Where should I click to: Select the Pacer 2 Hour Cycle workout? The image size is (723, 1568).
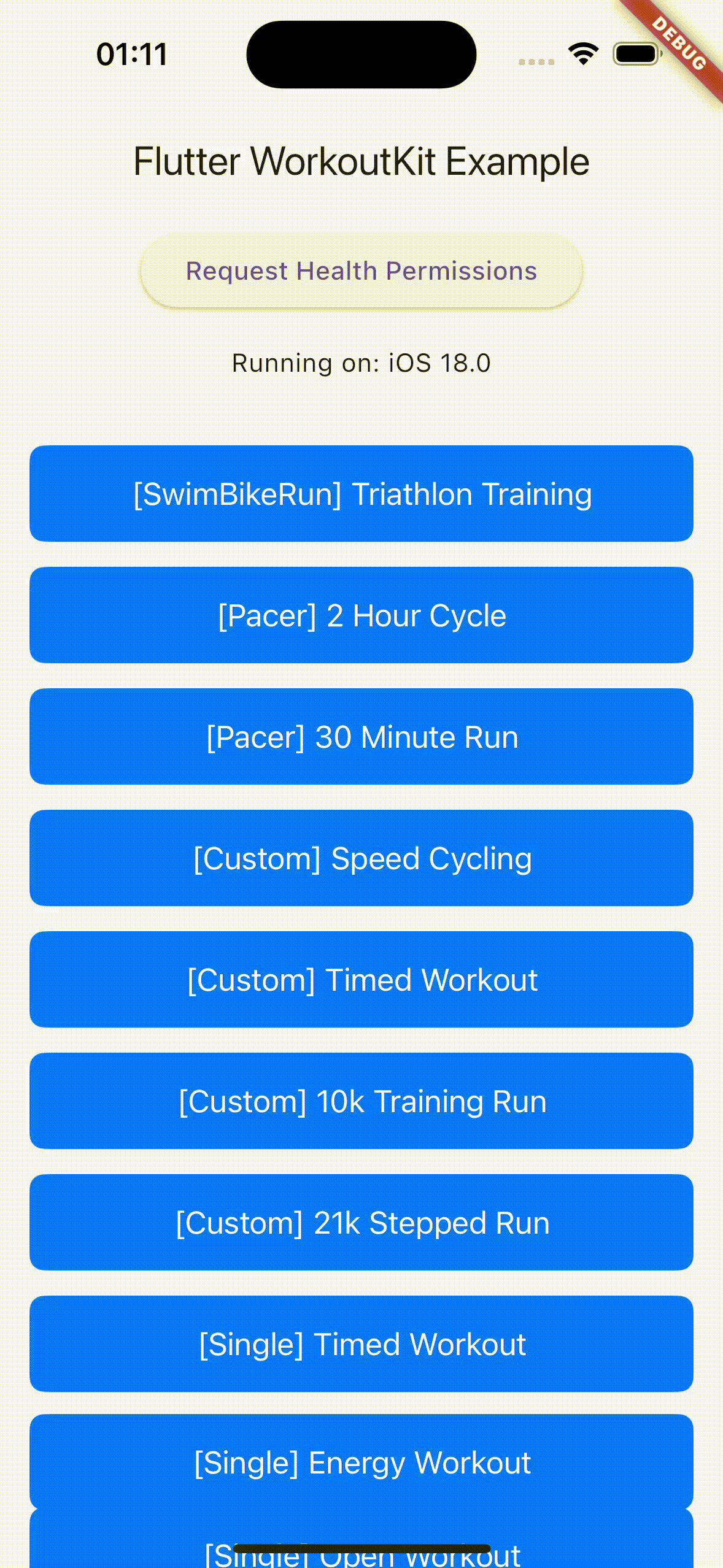(361, 615)
